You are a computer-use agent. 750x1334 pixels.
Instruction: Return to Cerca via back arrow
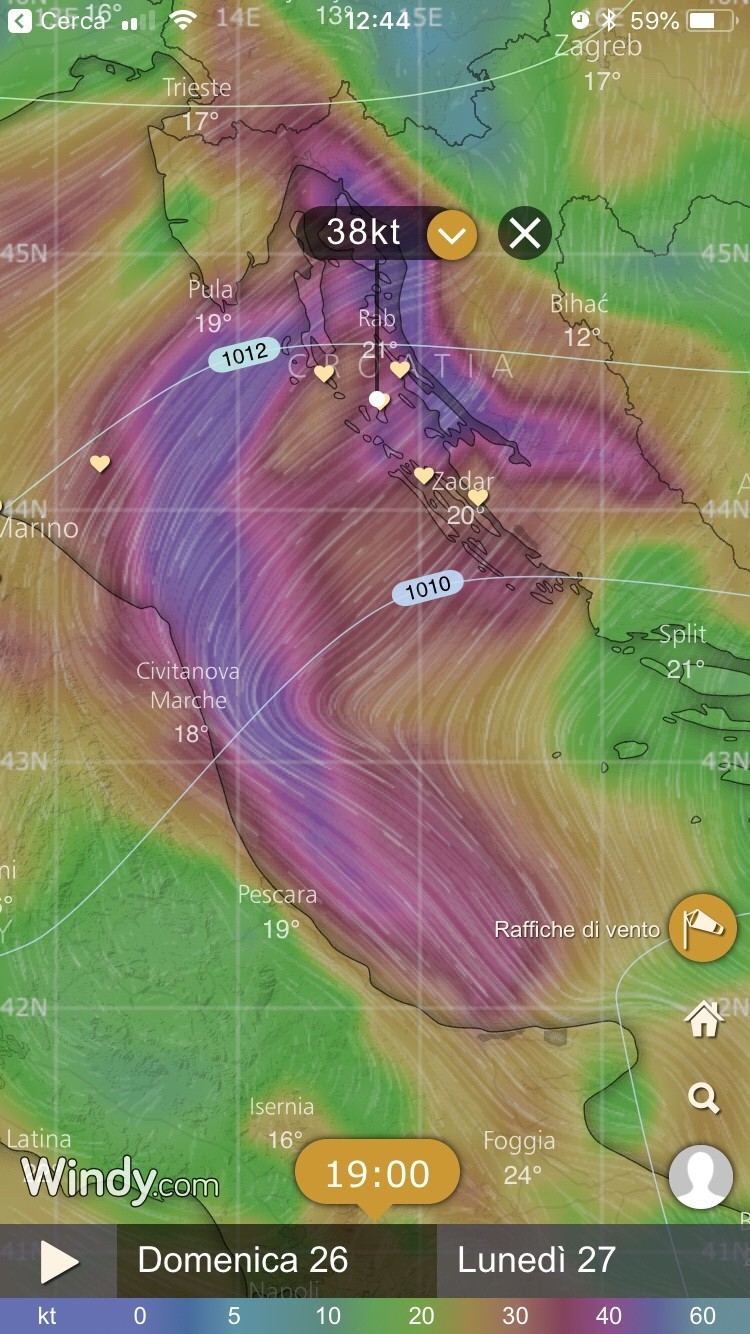pyautogui.click(x=18, y=20)
